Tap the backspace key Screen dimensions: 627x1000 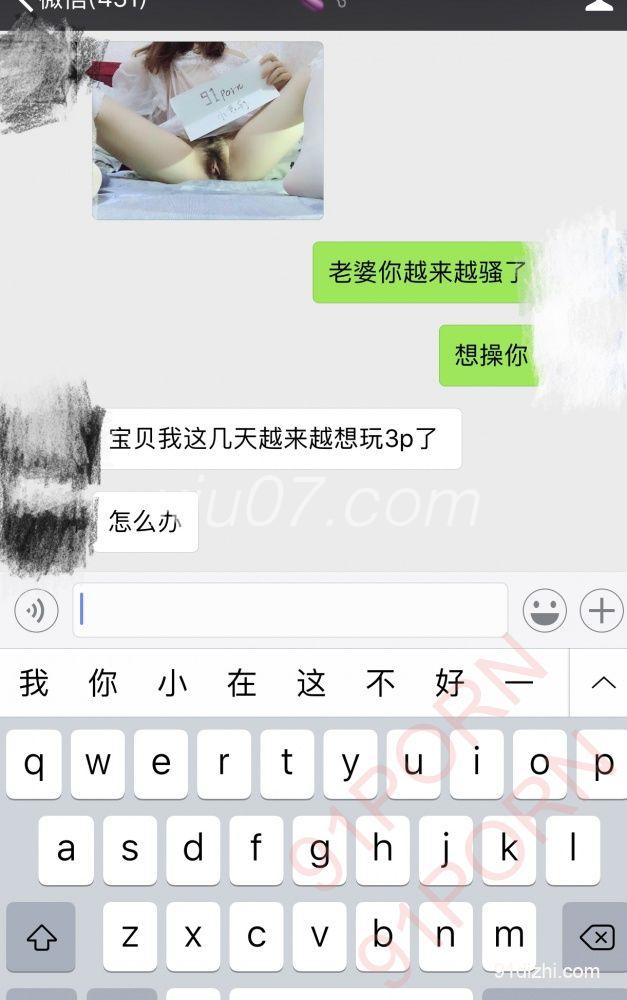[x=596, y=937]
